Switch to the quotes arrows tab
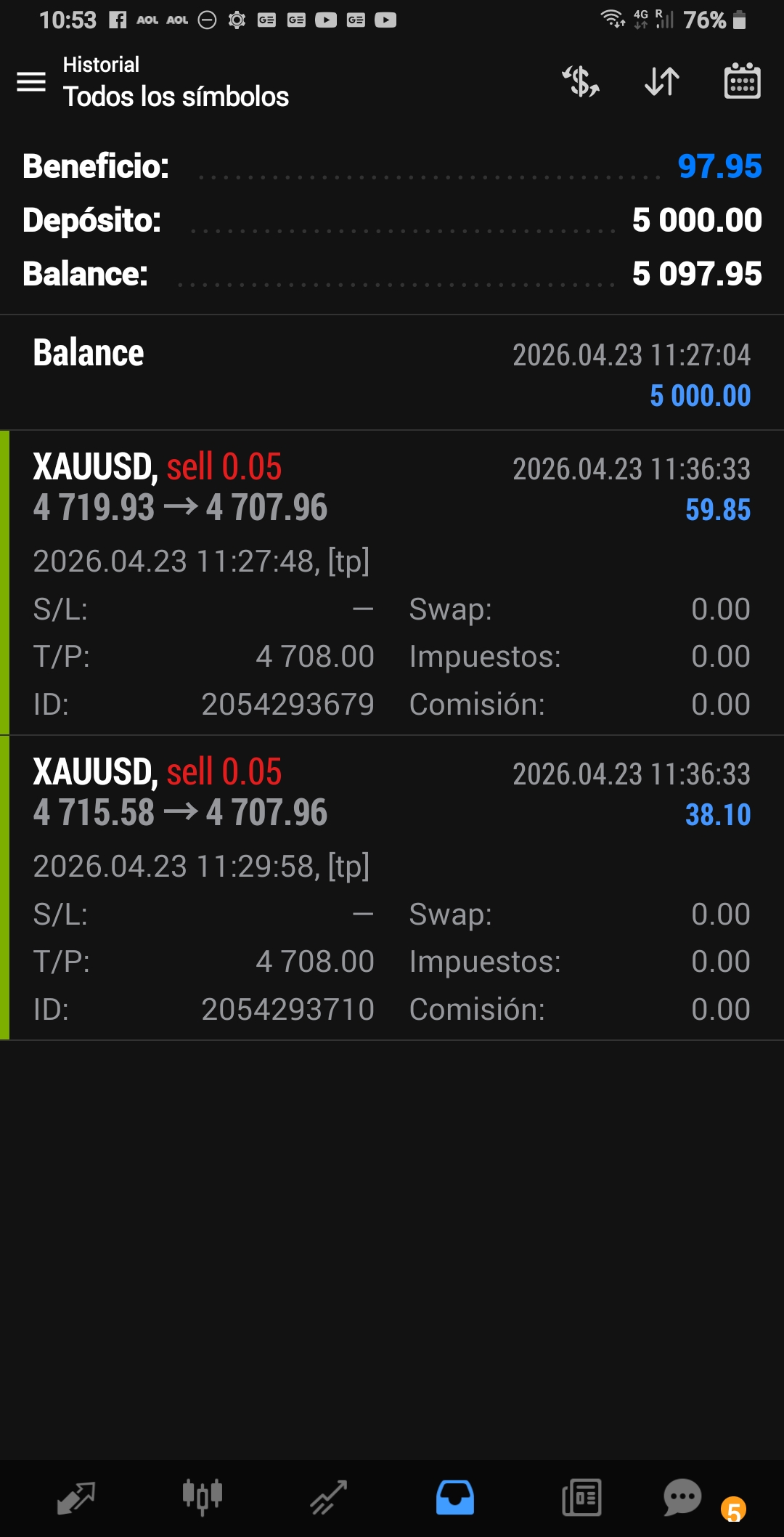784x1537 pixels. tap(76, 1498)
